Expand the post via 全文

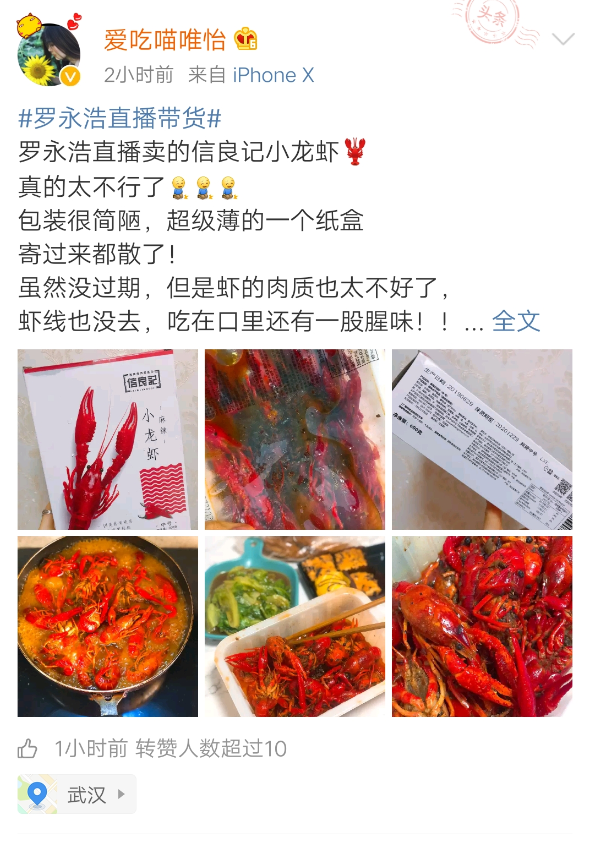click(x=516, y=321)
